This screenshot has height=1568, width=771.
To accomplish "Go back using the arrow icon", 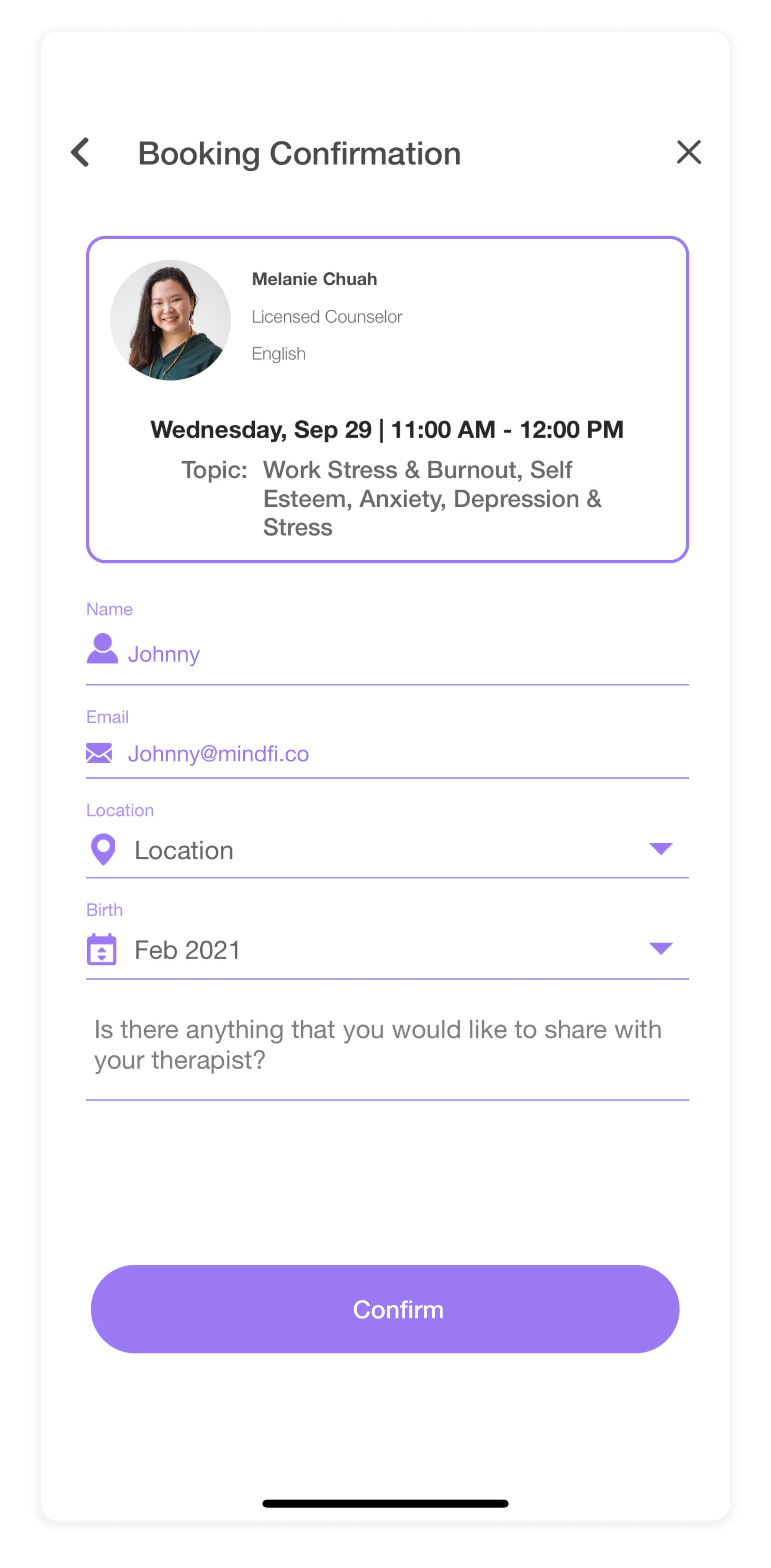I will (x=80, y=152).
